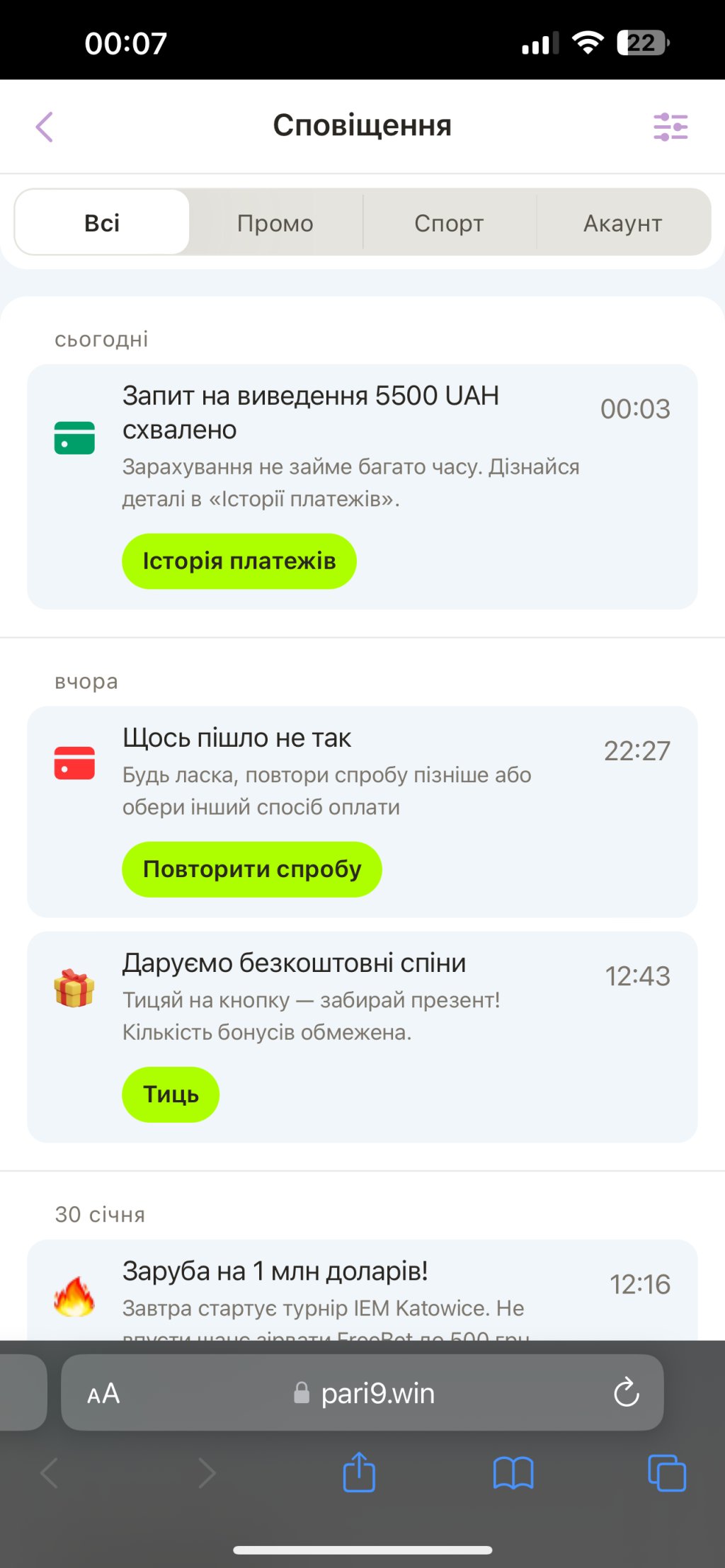Tap Повторити спробу button
The height and width of the screenshot is (1568, 725).
252,869
